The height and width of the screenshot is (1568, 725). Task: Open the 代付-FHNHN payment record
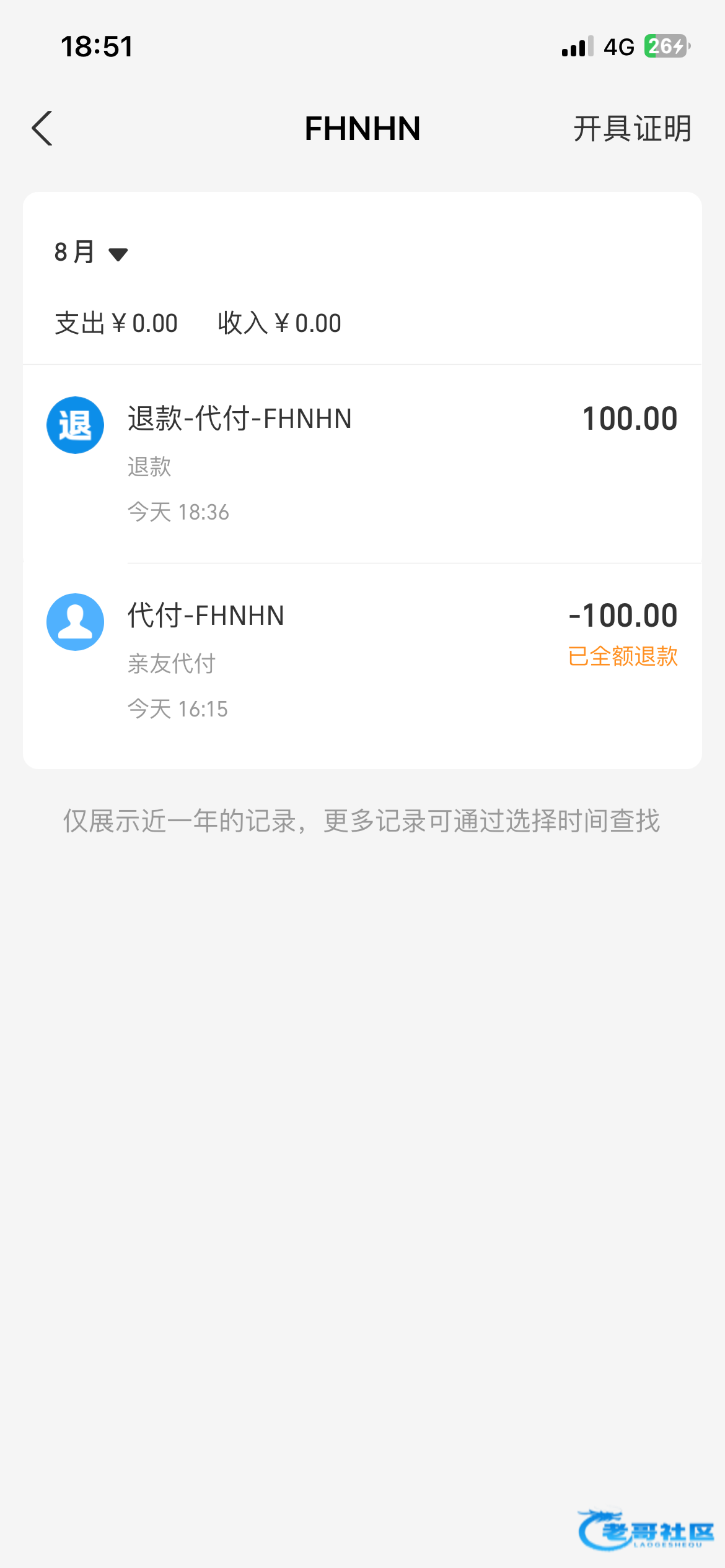tap(362, 661)
